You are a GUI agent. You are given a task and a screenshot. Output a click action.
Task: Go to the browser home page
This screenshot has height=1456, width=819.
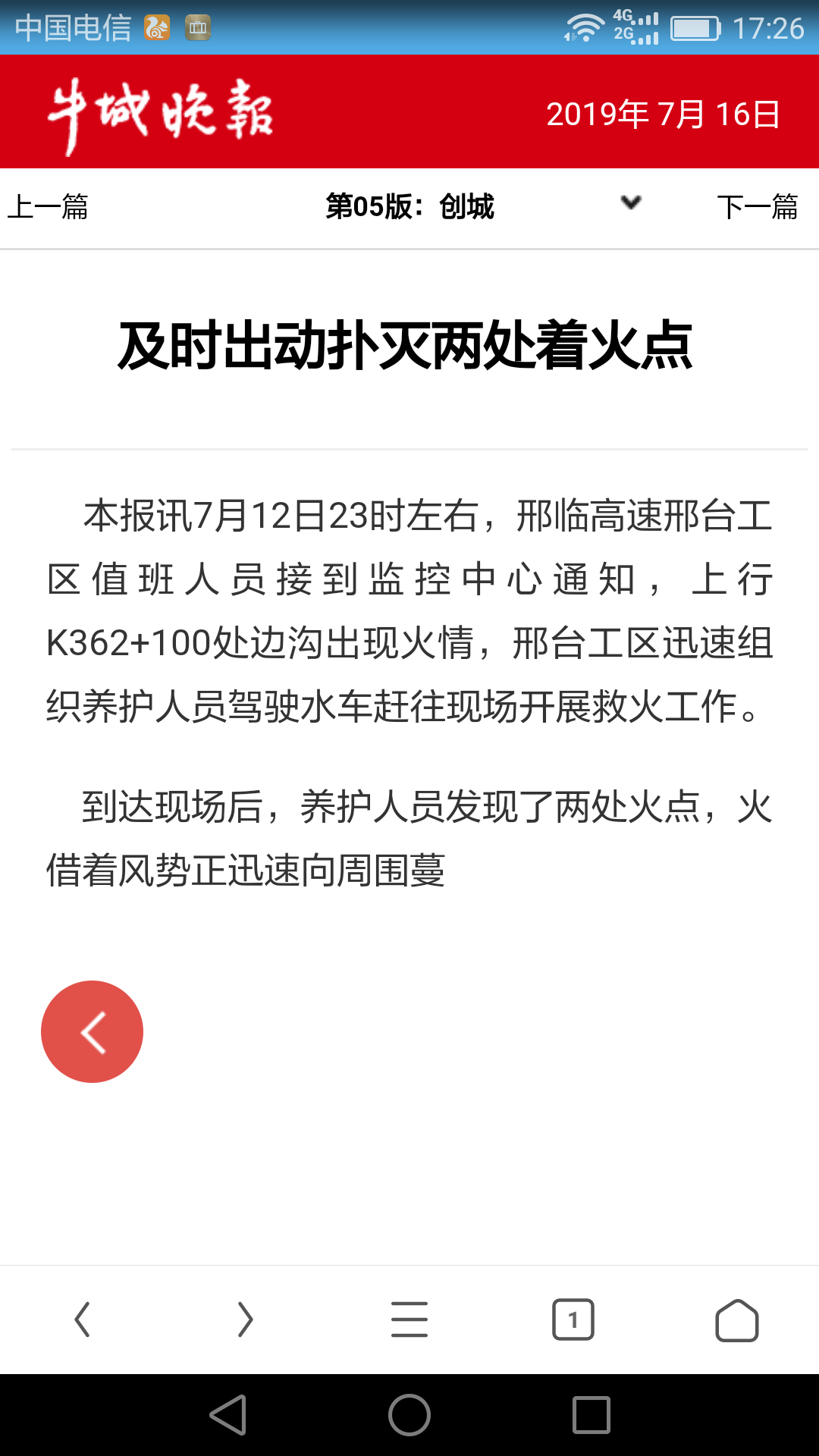click(x=737, y=1320)
